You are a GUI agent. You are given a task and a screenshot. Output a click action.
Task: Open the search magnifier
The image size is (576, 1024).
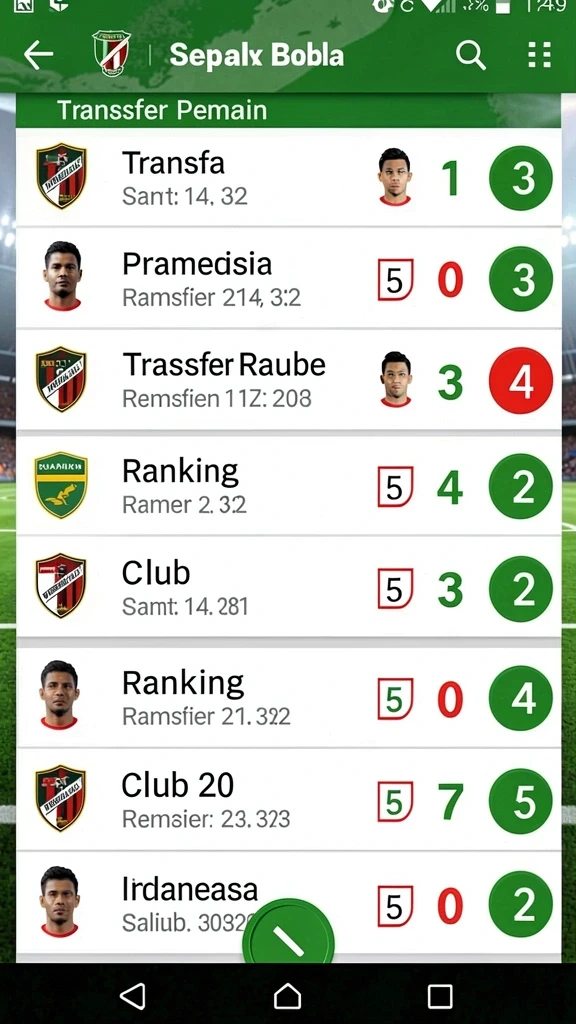click(471, 55)
